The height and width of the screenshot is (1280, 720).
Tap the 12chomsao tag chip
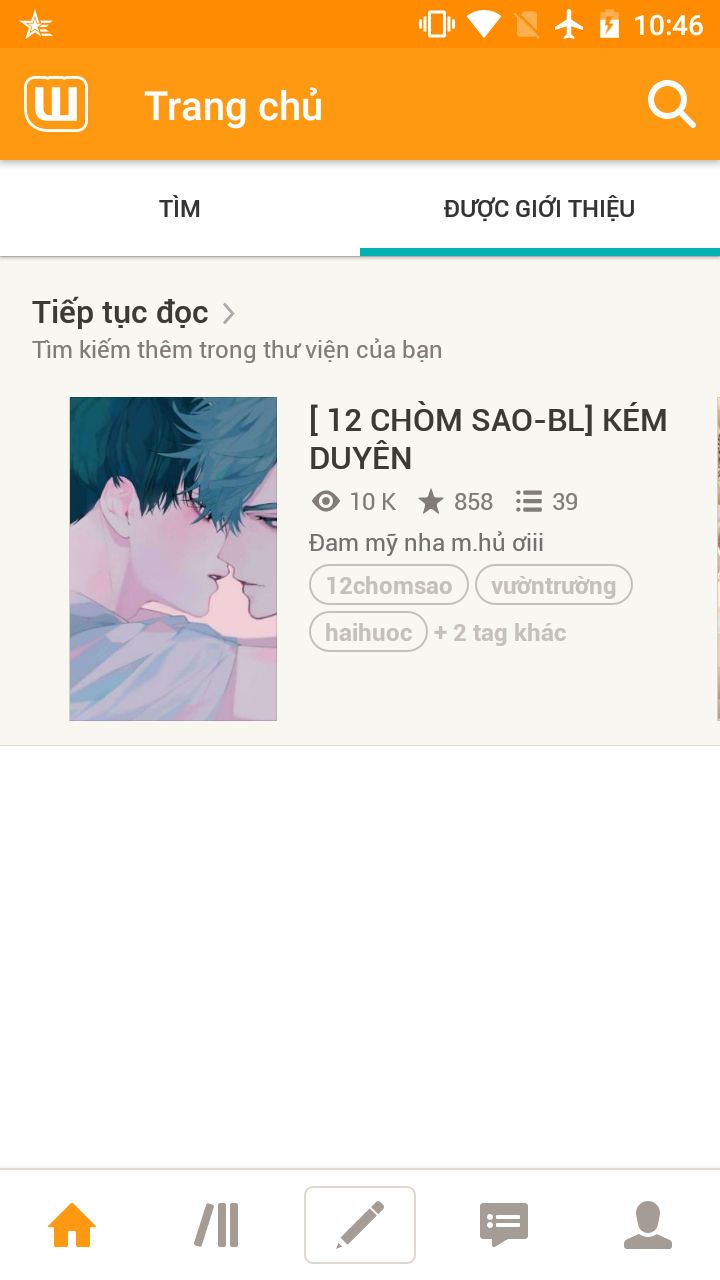coord(389,585)
